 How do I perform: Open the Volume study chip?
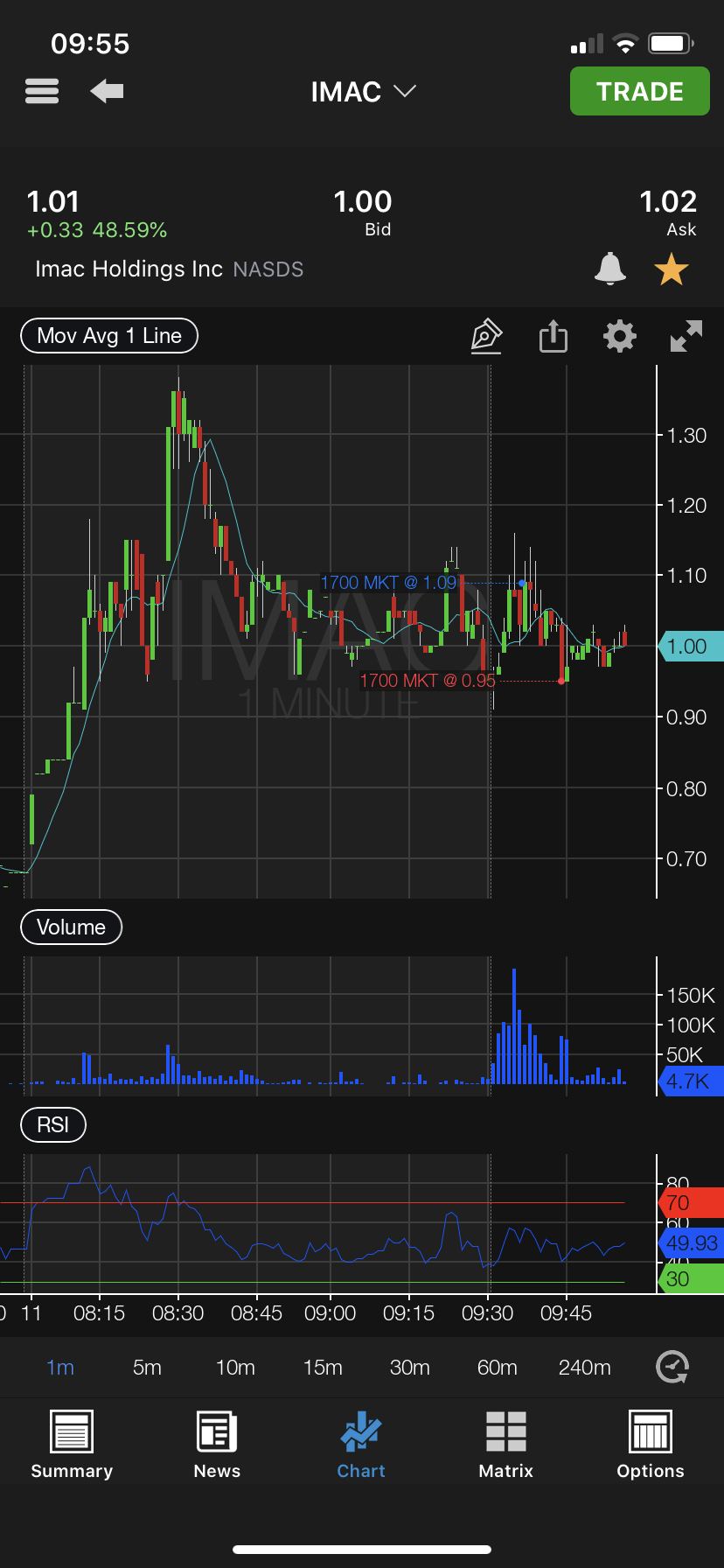pos(71,927)
